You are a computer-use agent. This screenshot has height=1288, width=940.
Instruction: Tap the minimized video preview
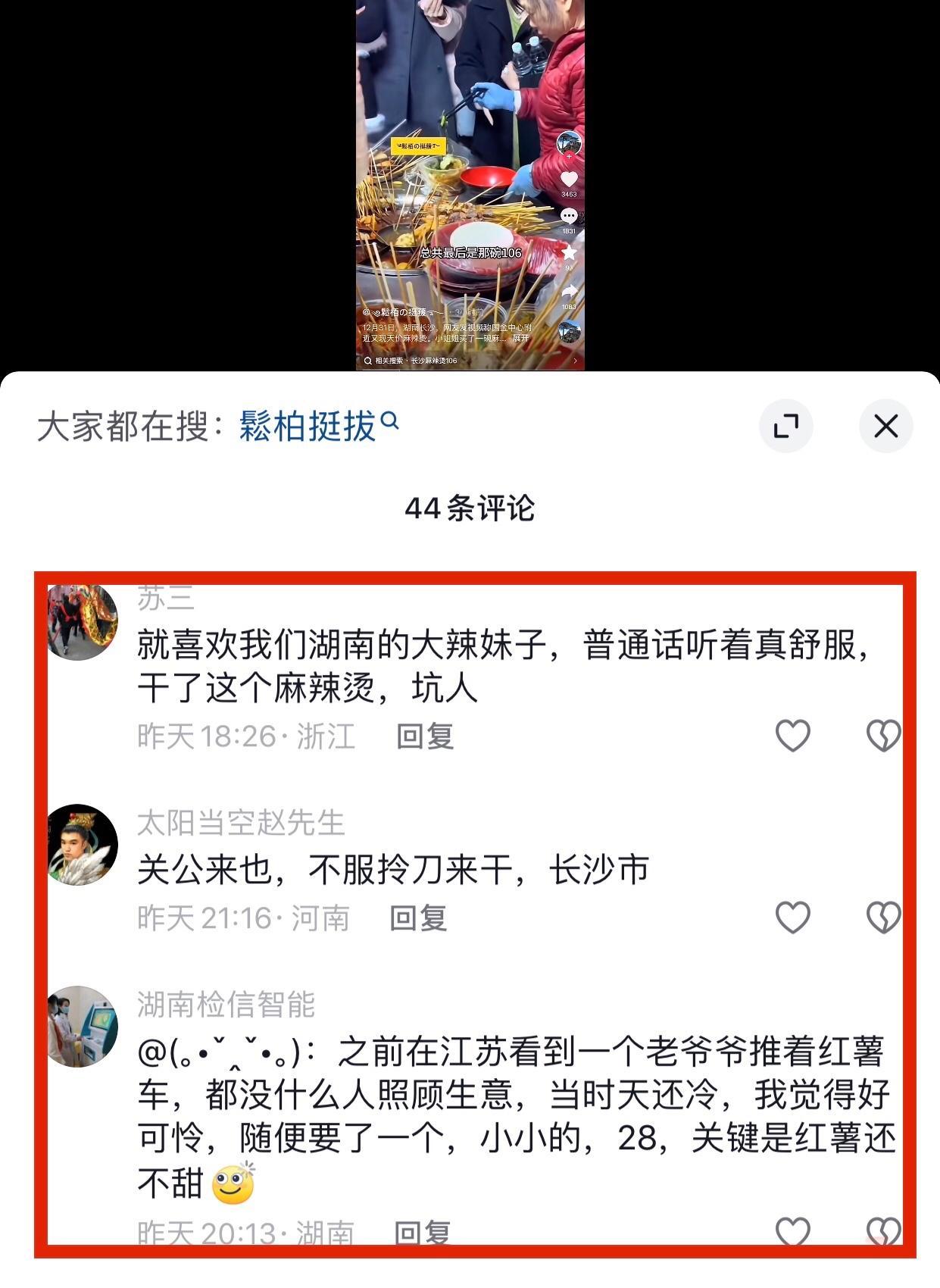click(x=470, y=185)
